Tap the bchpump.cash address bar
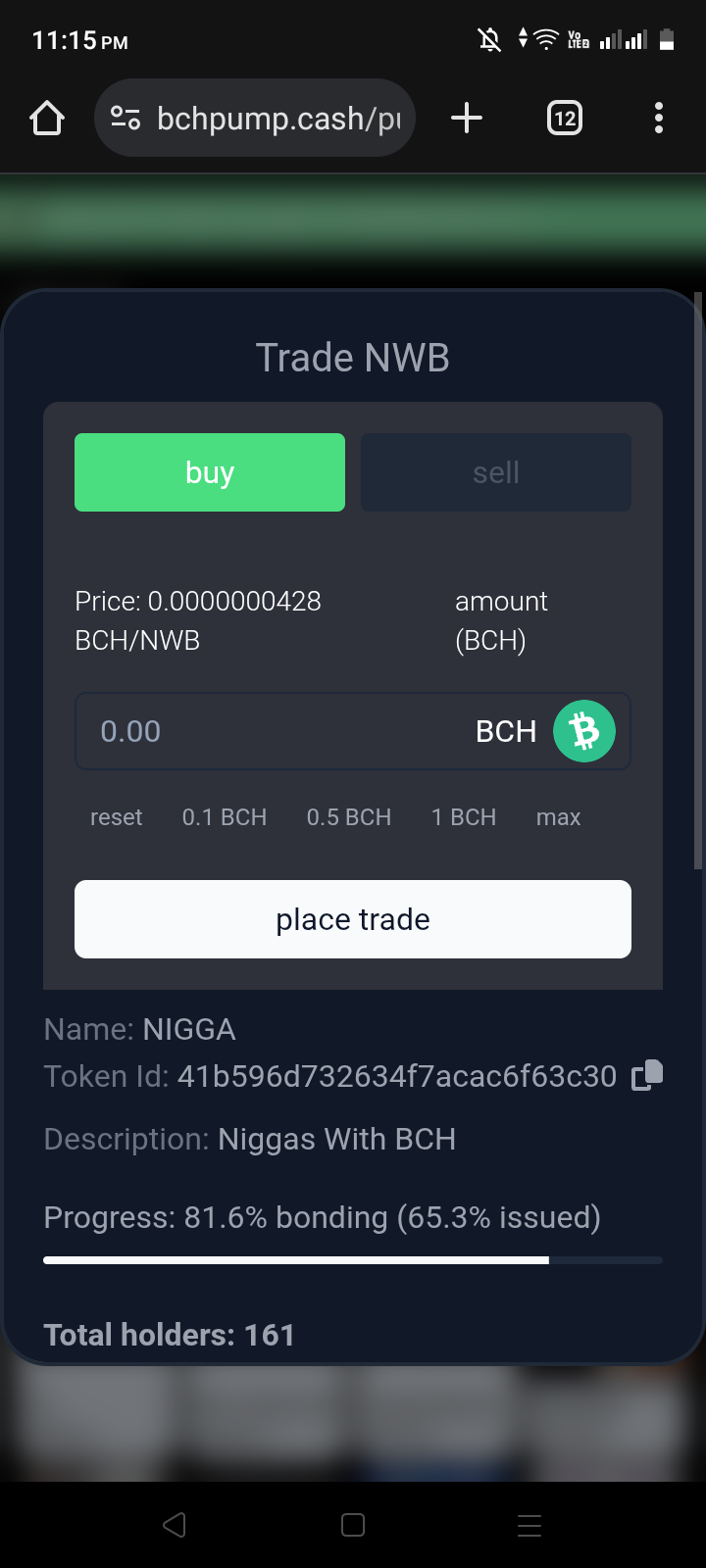 (x=255, y=119)
